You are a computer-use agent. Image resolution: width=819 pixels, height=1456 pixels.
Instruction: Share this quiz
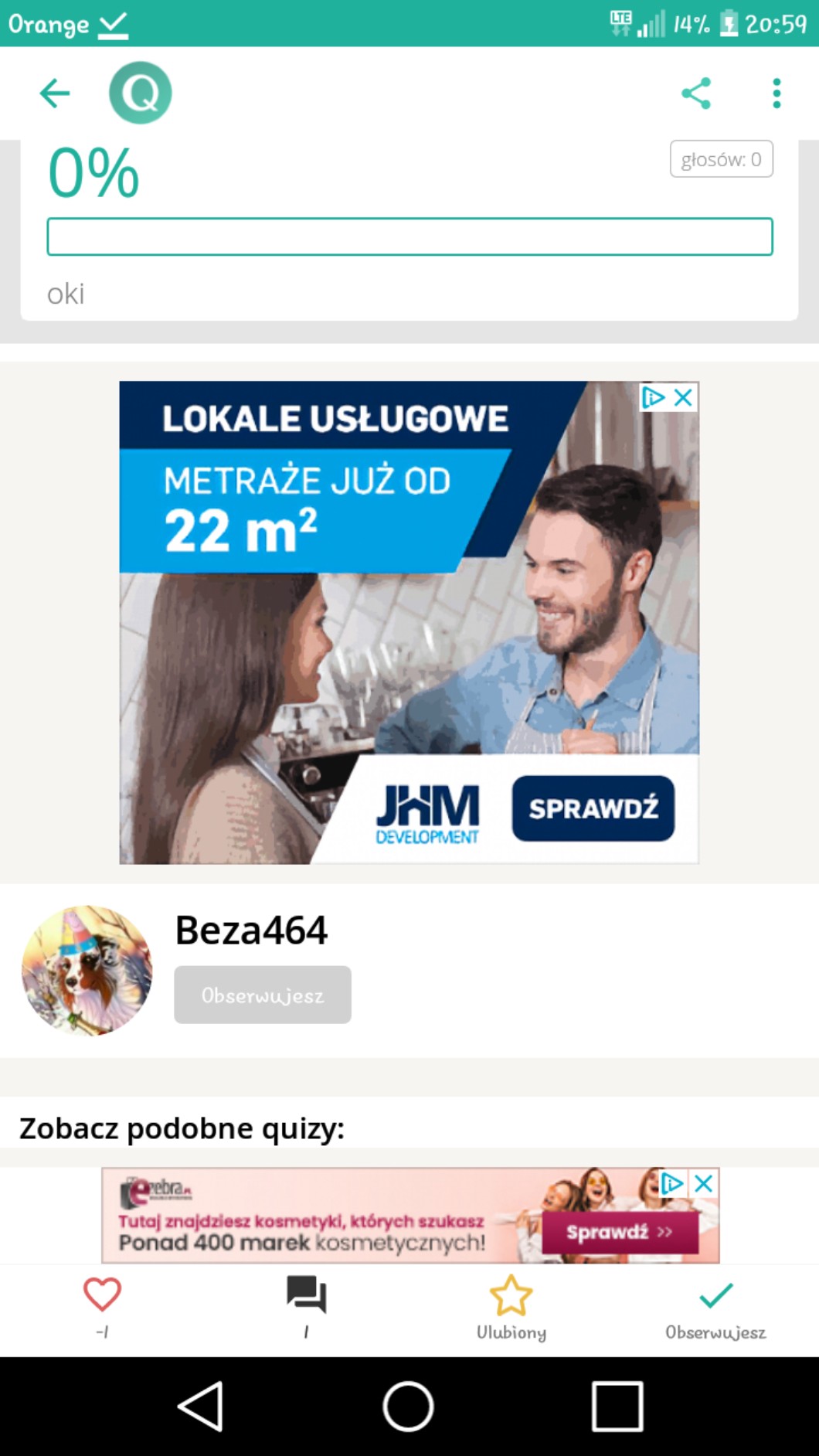pos(696,94)
